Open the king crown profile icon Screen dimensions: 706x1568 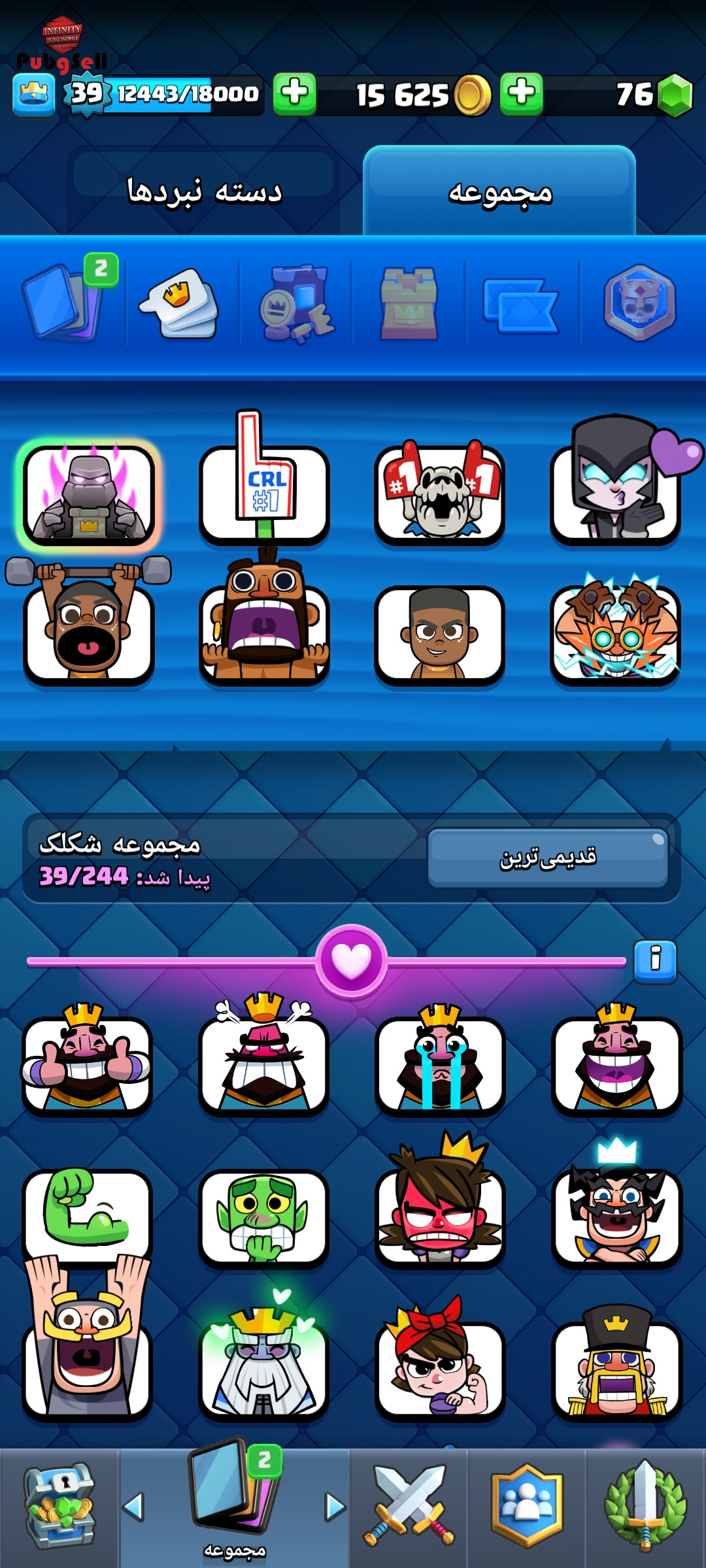point(34,95)
